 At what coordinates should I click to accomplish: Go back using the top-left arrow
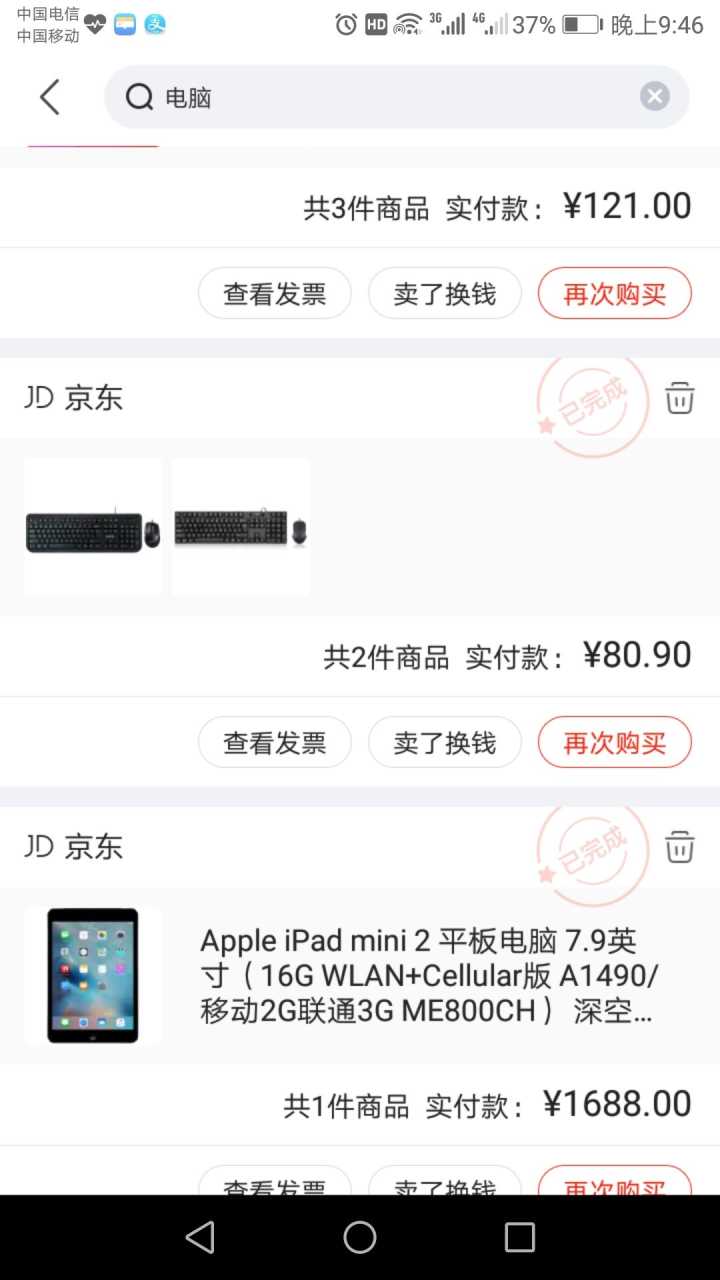(x=49, y=97)
